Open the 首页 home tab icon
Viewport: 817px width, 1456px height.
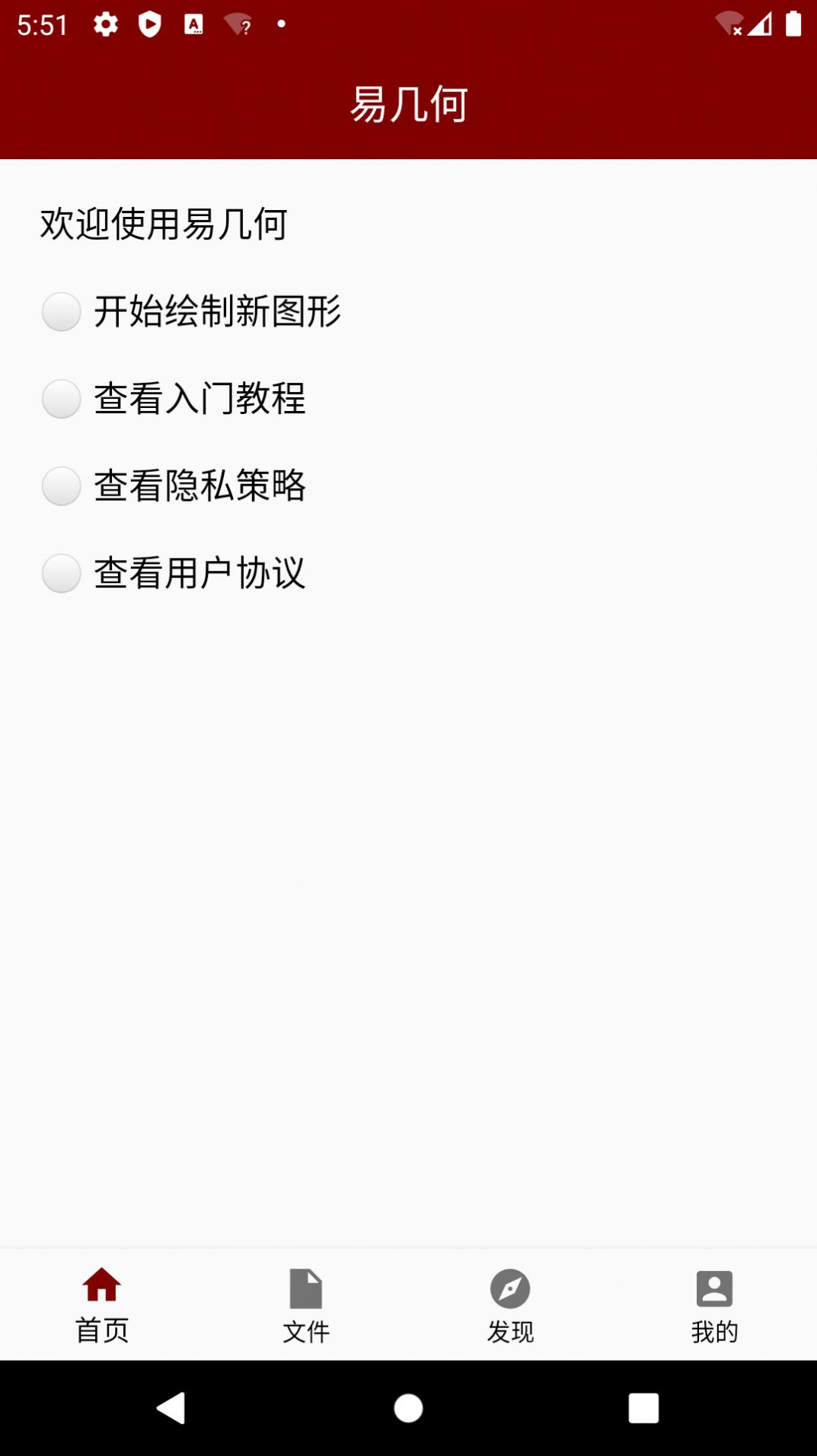point(101,1287)
